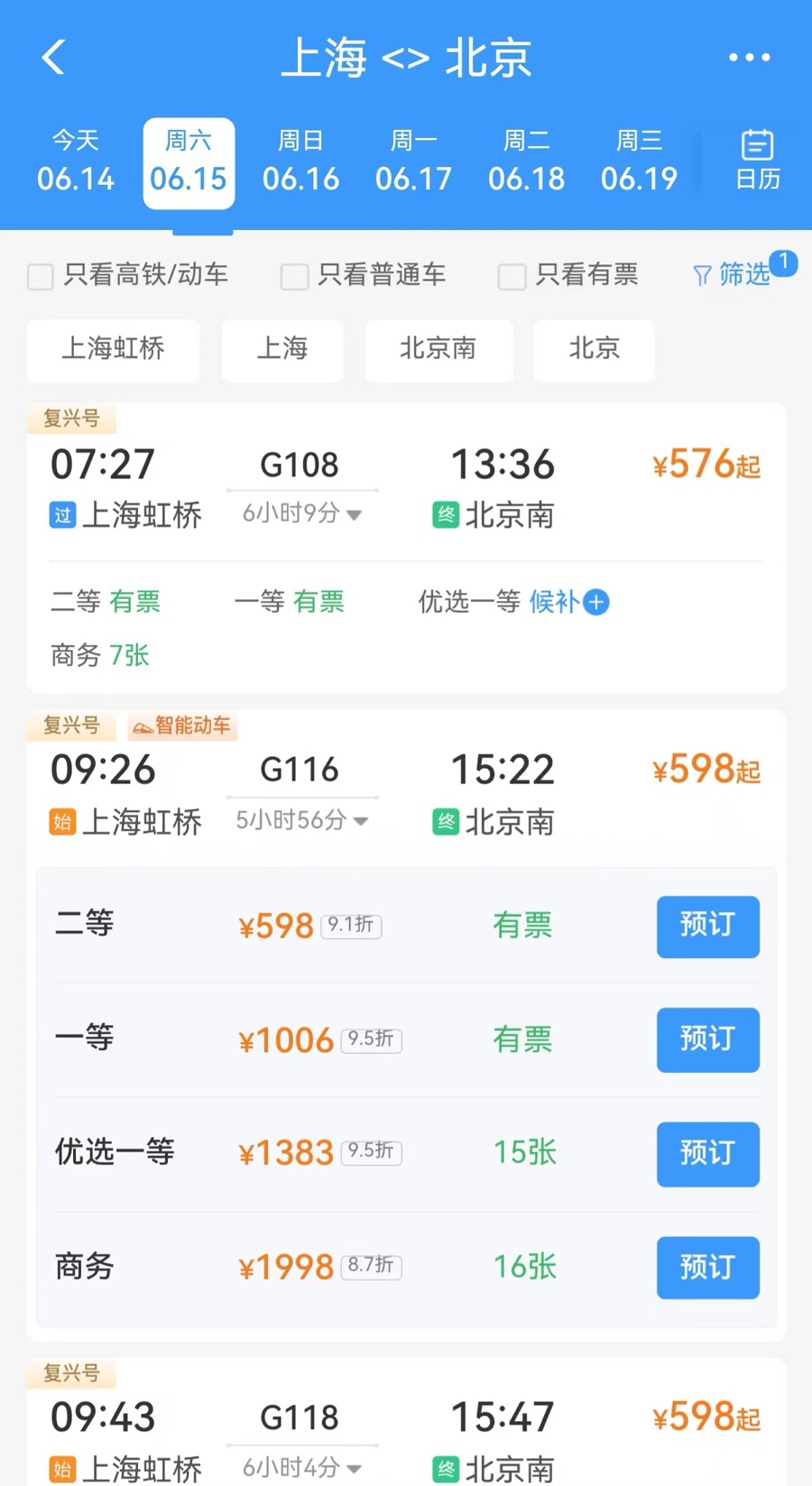The image size is (812, 1486).
Task: Open the 日历 calendar picker
Action: [757, 161]
